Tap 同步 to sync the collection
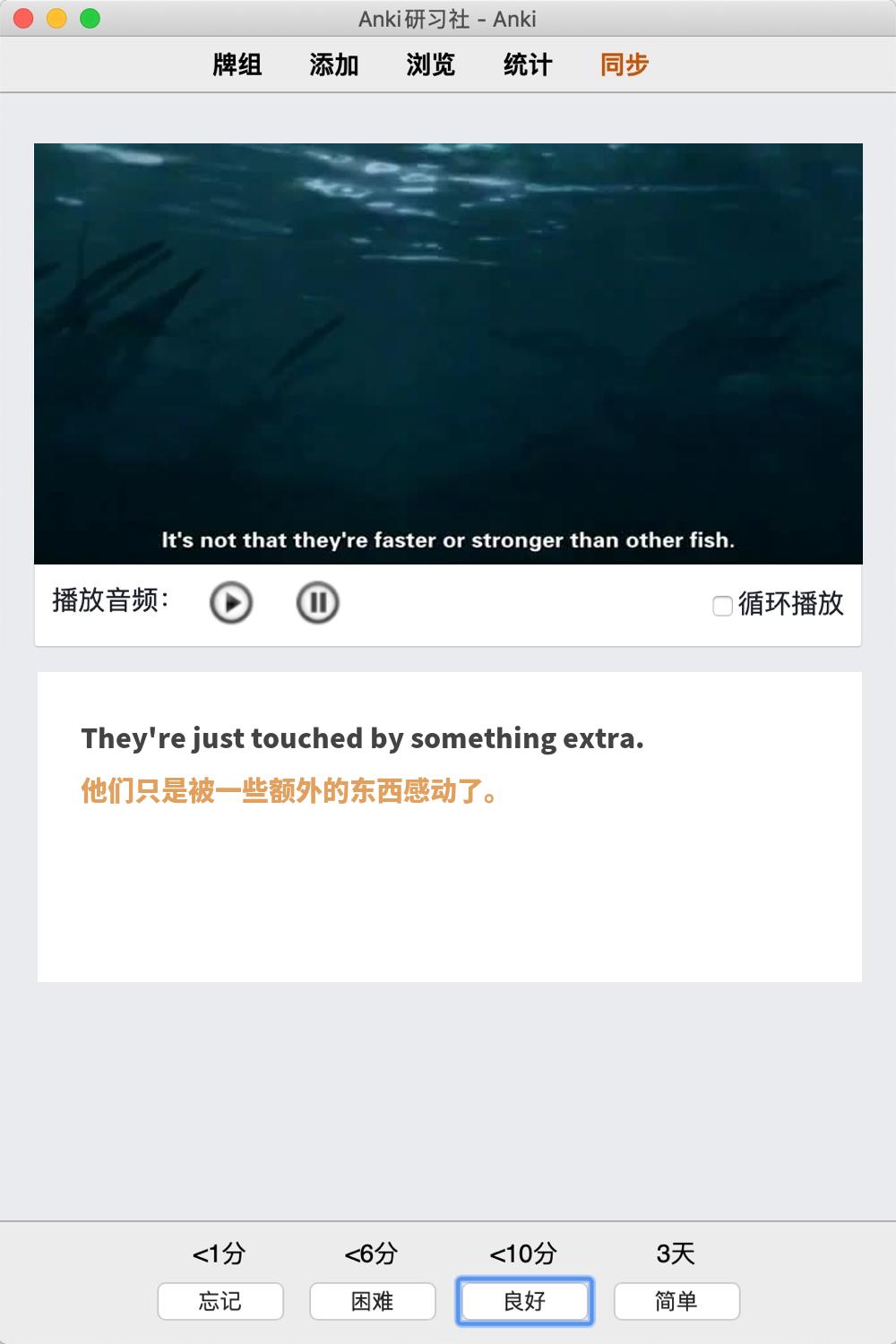 tap(624, 65)
